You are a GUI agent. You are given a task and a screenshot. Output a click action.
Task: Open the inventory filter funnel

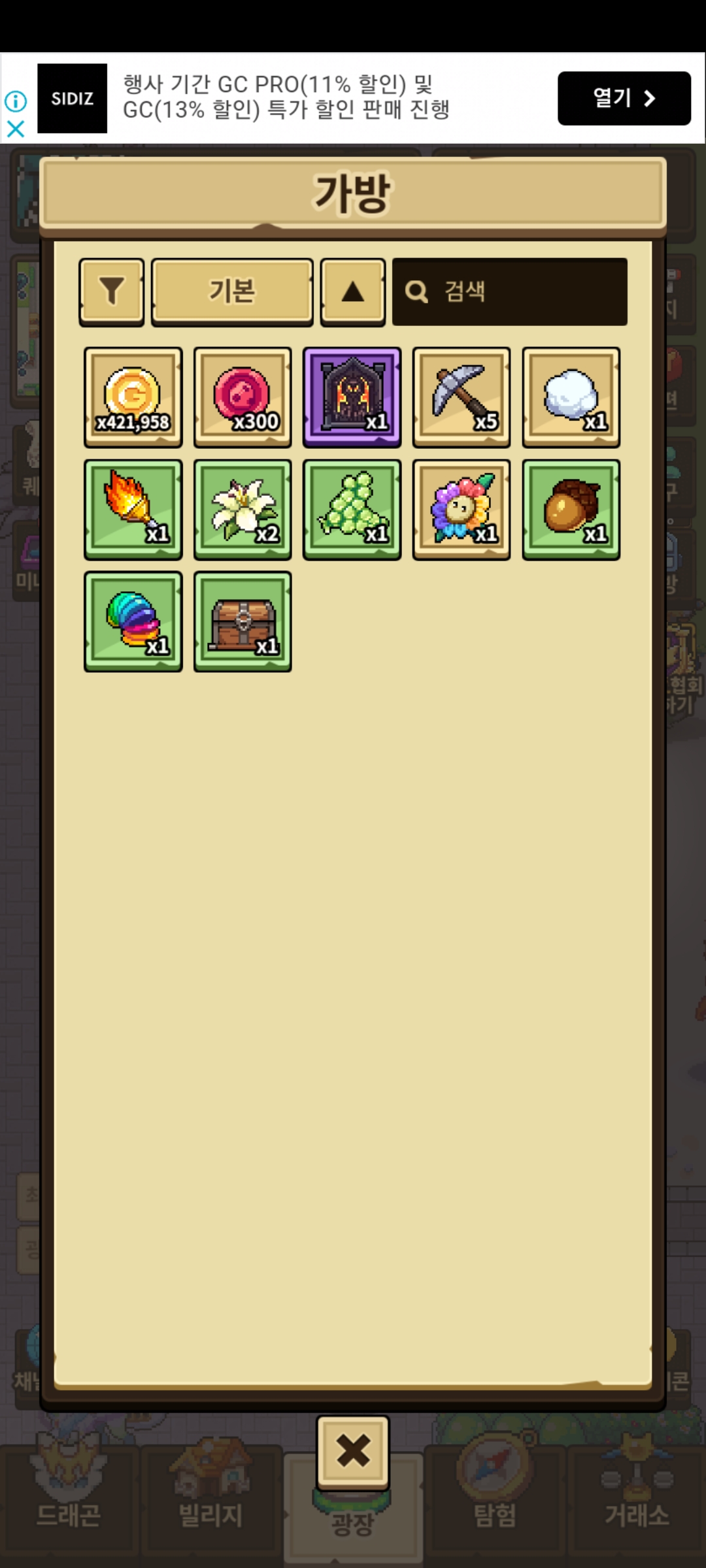[x=111, y=291]
